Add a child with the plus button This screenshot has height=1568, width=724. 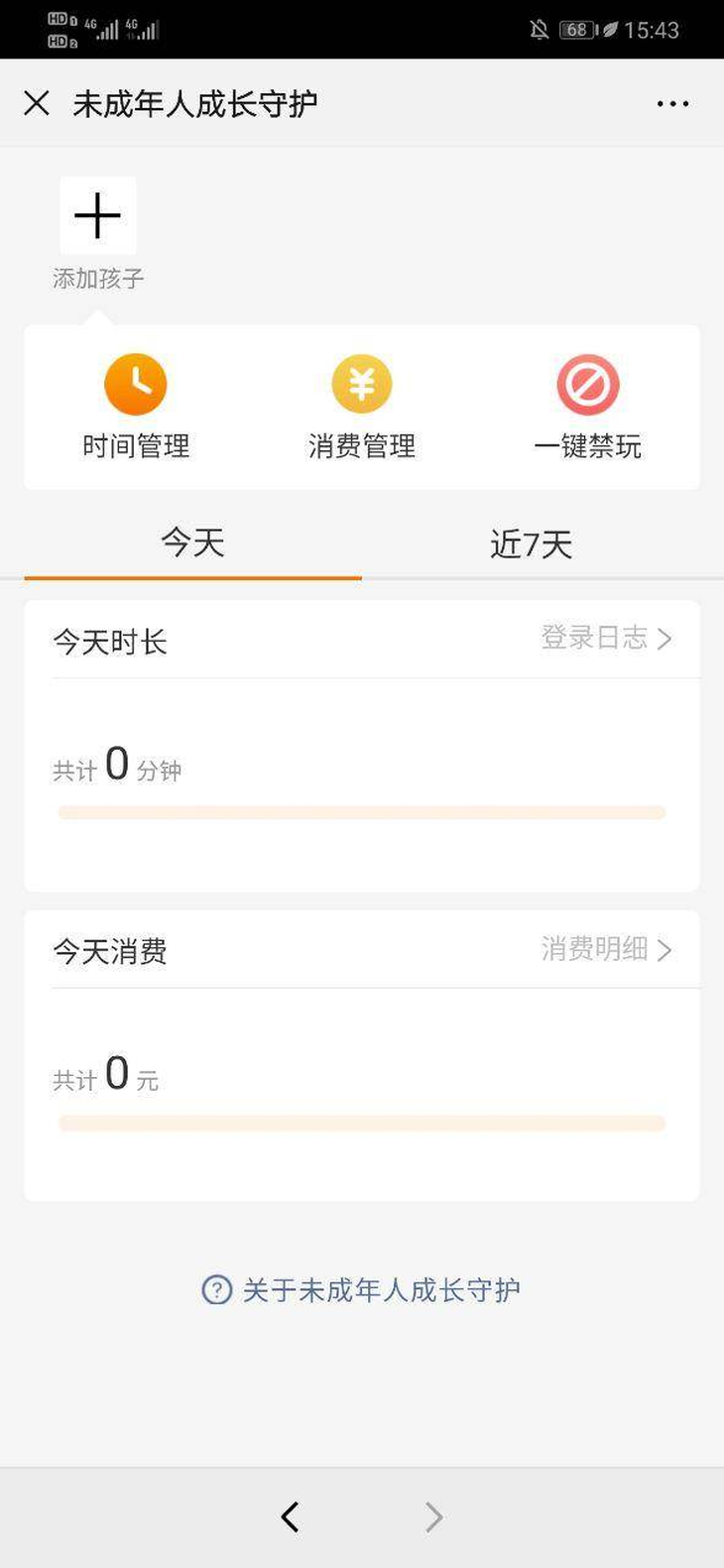97,216
